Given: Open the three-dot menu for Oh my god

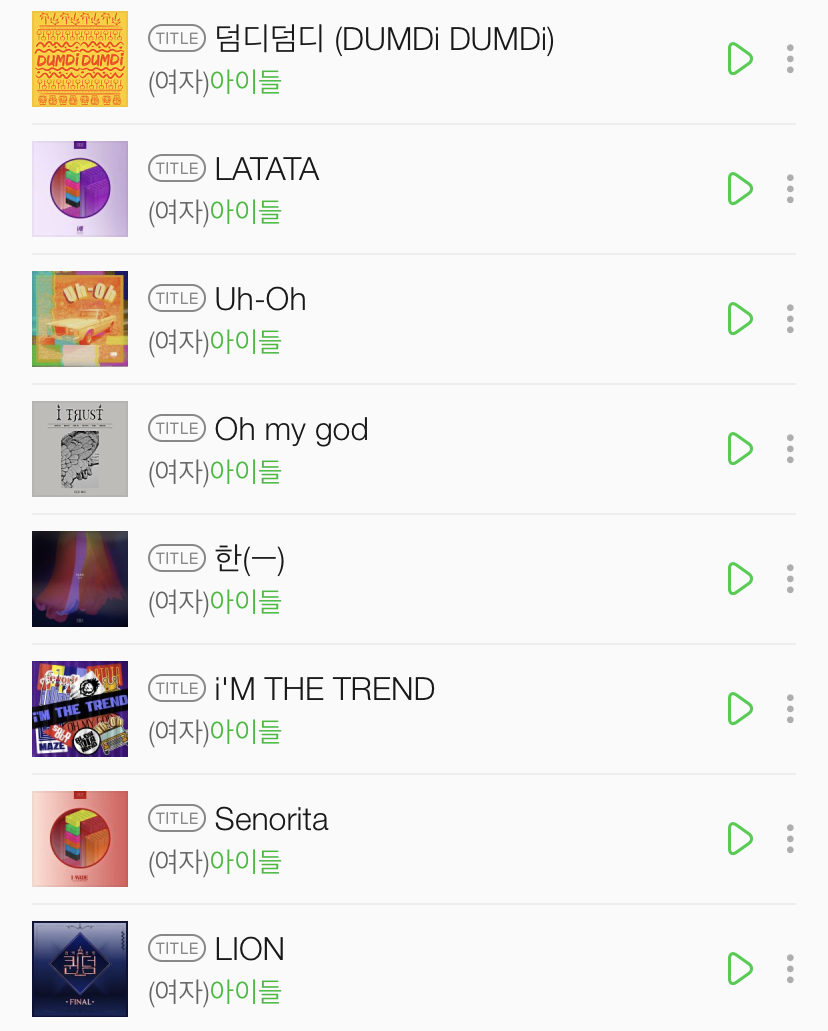Looking at the screenshot, I should (x=790, y=449).
